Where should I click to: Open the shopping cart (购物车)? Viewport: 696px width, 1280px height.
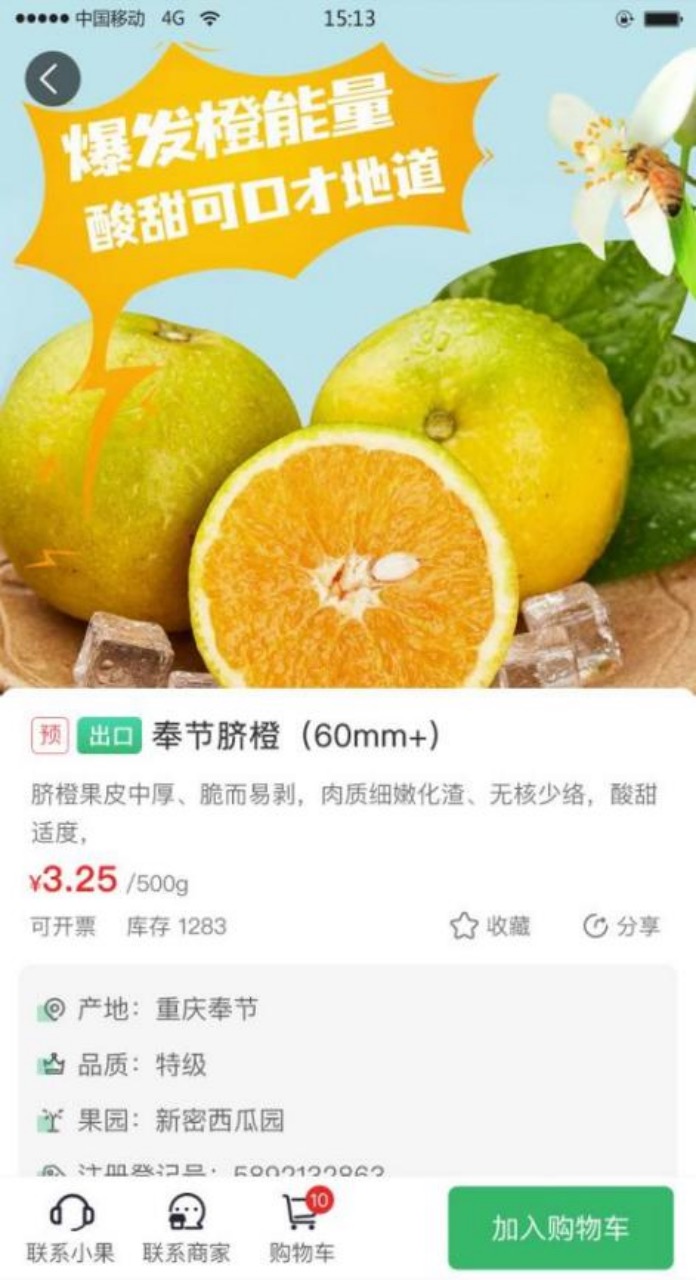click(302, 1229)
